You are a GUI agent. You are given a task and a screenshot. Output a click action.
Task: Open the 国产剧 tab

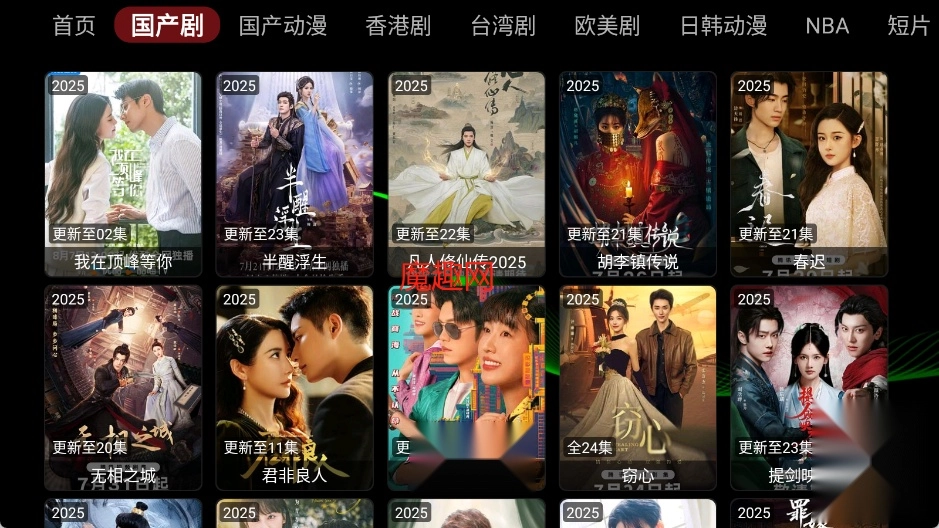click(167, 25)
